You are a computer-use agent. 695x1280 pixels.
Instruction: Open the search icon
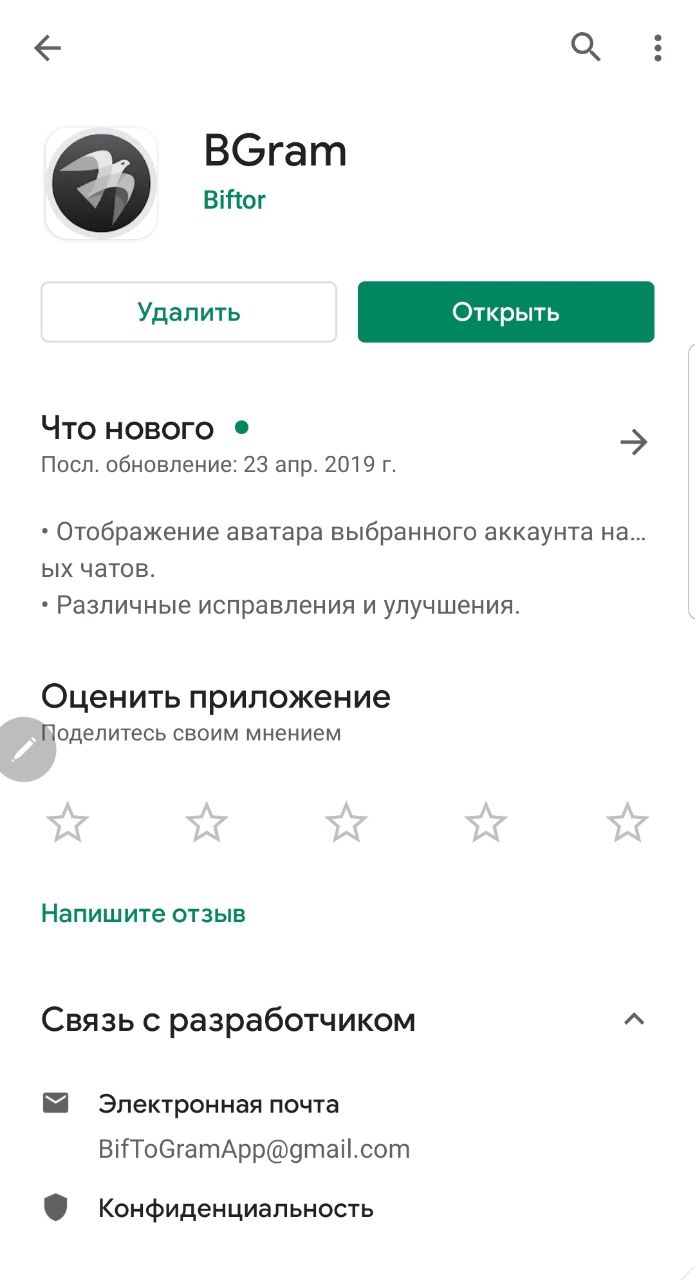point(586,46)
